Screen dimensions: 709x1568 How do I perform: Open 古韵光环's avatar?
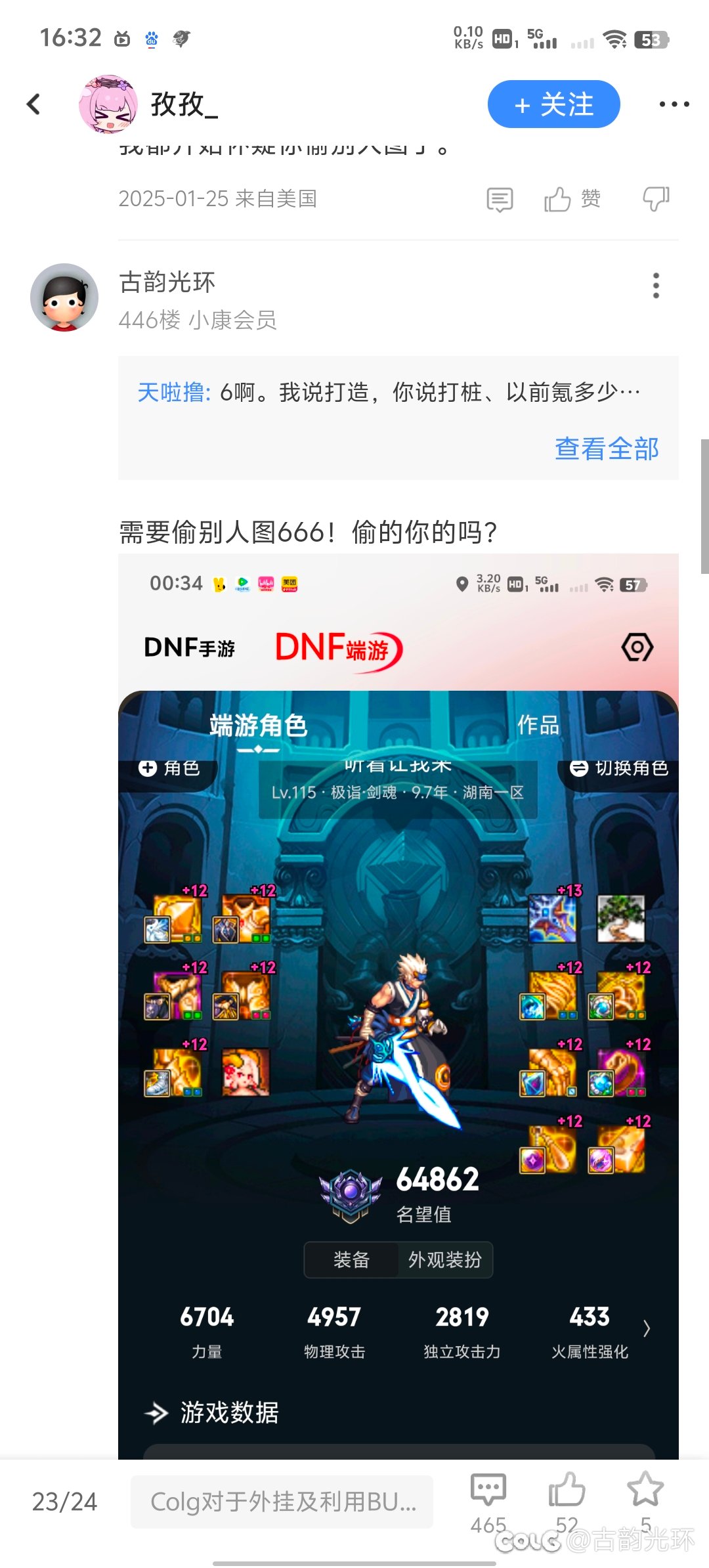pos(64,297)
